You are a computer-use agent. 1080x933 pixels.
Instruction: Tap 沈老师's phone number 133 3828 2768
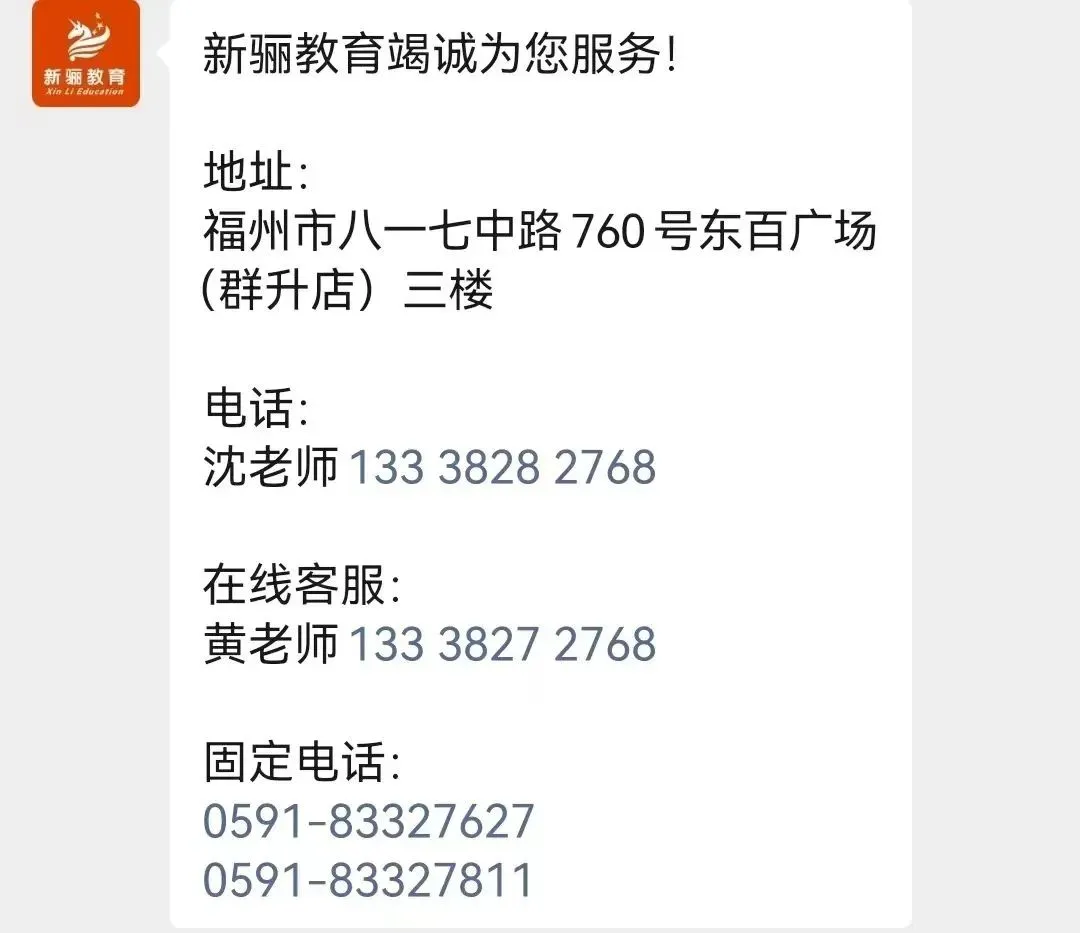[502, 468]
